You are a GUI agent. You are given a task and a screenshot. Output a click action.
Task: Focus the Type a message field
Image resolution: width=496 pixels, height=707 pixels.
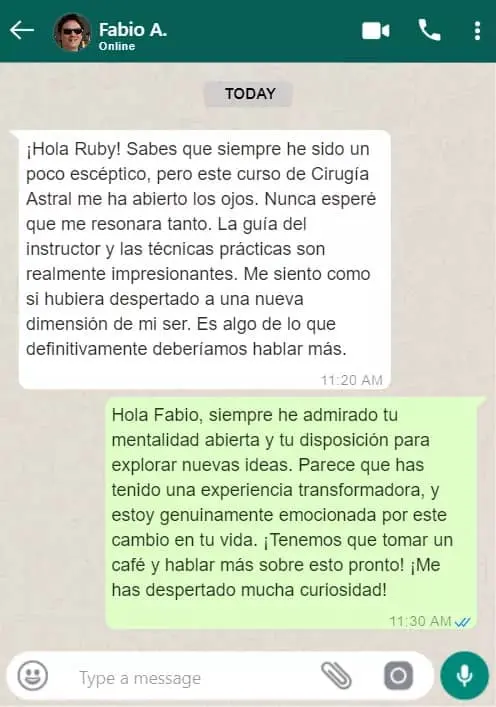point(194,678)
